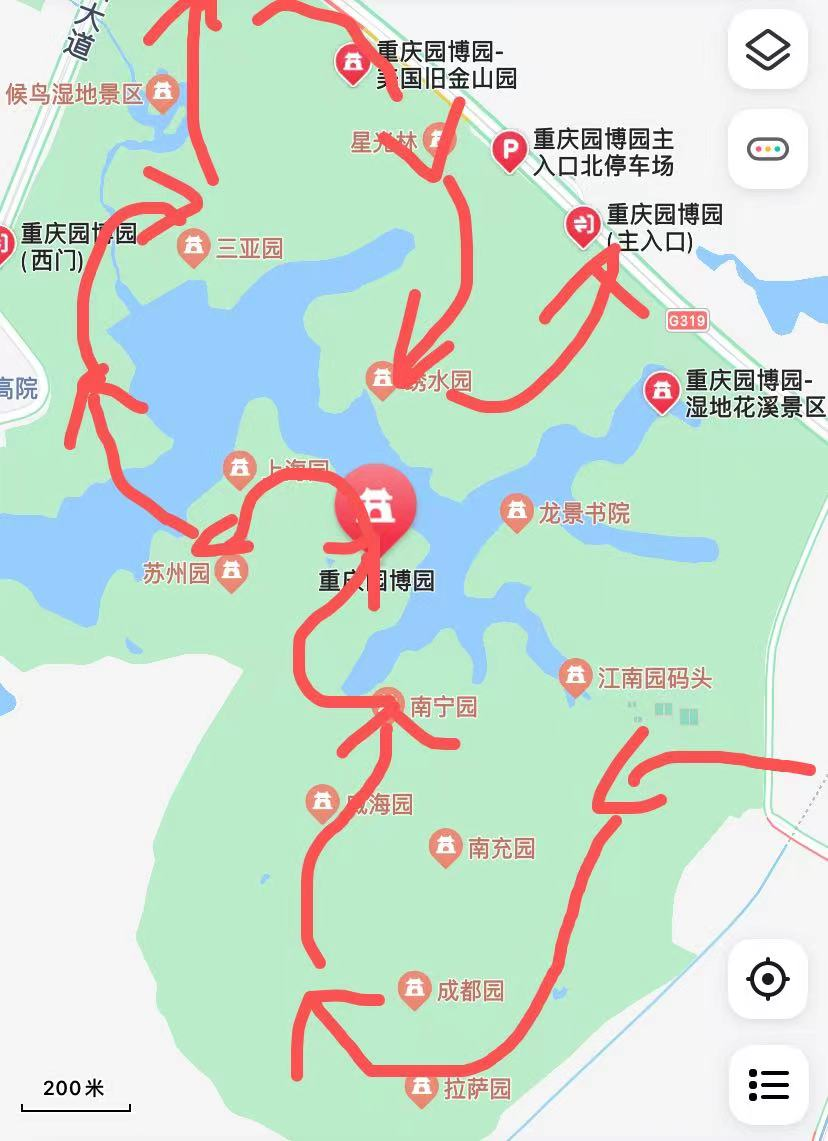This screenshot has height=1141, width=828.
Task: Tap the 拉萨园 marker
Action: coord(422,1087)
